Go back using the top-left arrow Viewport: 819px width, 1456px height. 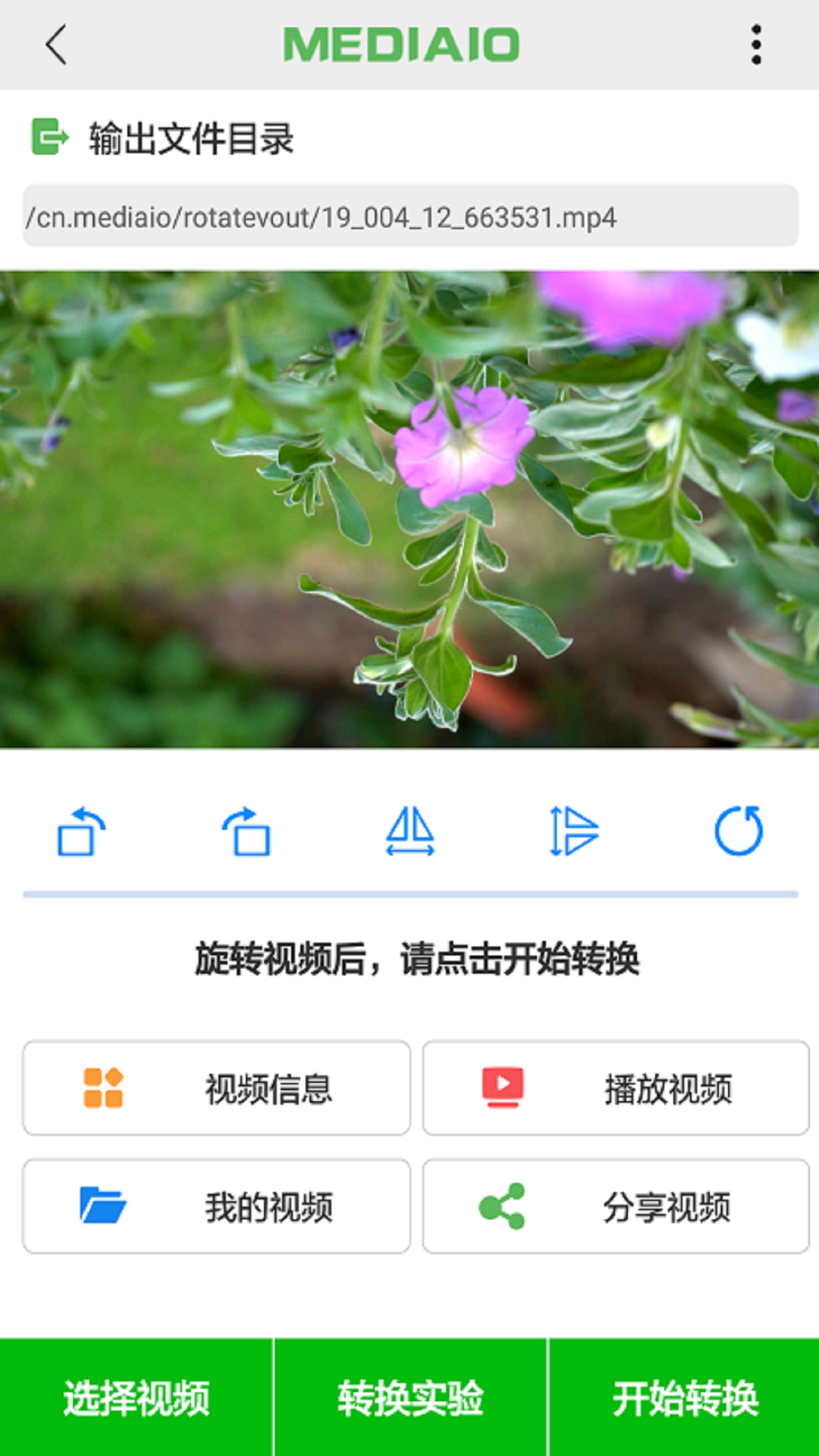(x=57, y=45)
